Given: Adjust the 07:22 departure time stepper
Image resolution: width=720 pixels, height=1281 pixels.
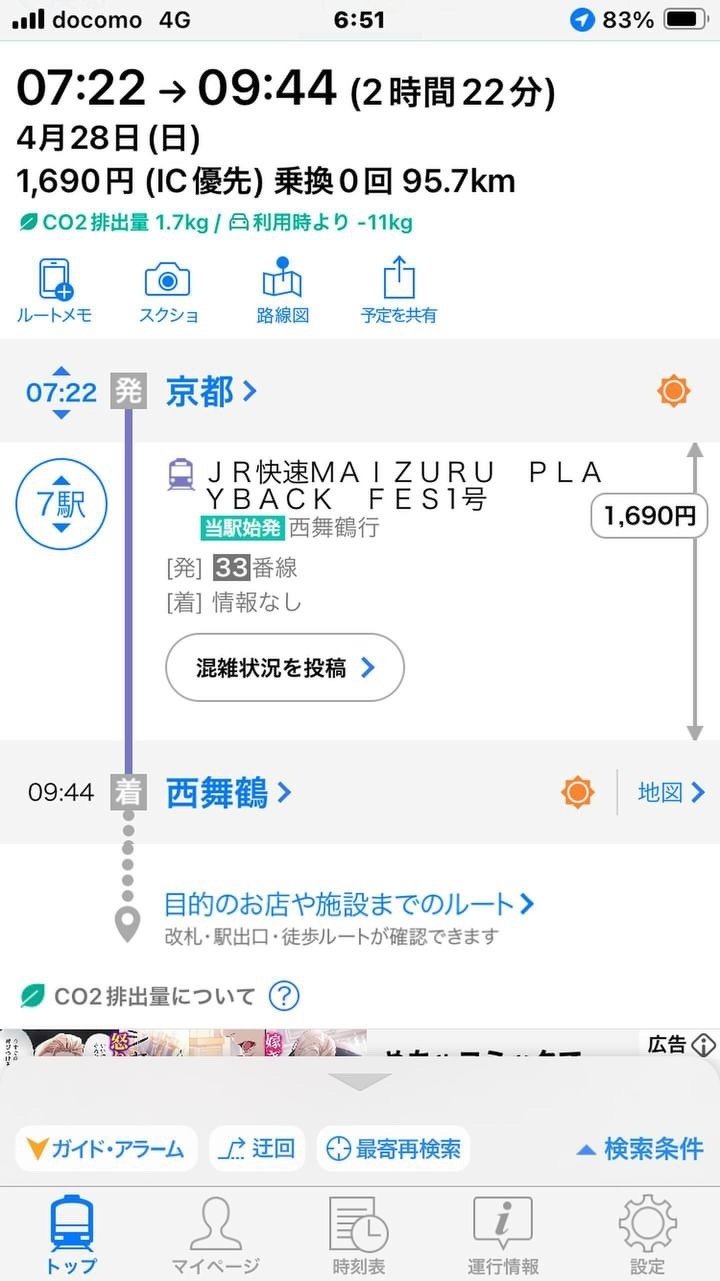Looking at the screenshot, I should 61,392.
